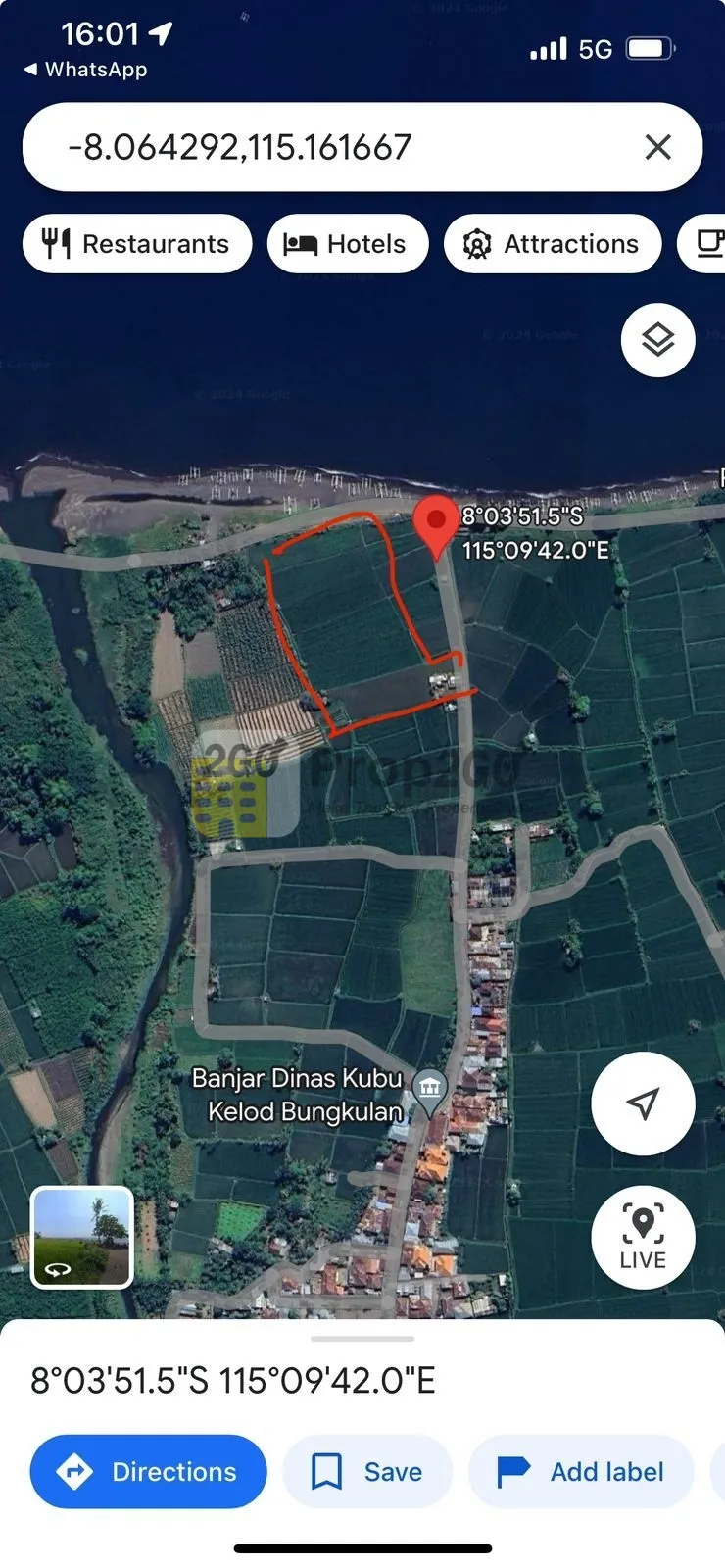725x1568 pixels.
Task: Center the map on my location
Action: tap(643, 1104)
